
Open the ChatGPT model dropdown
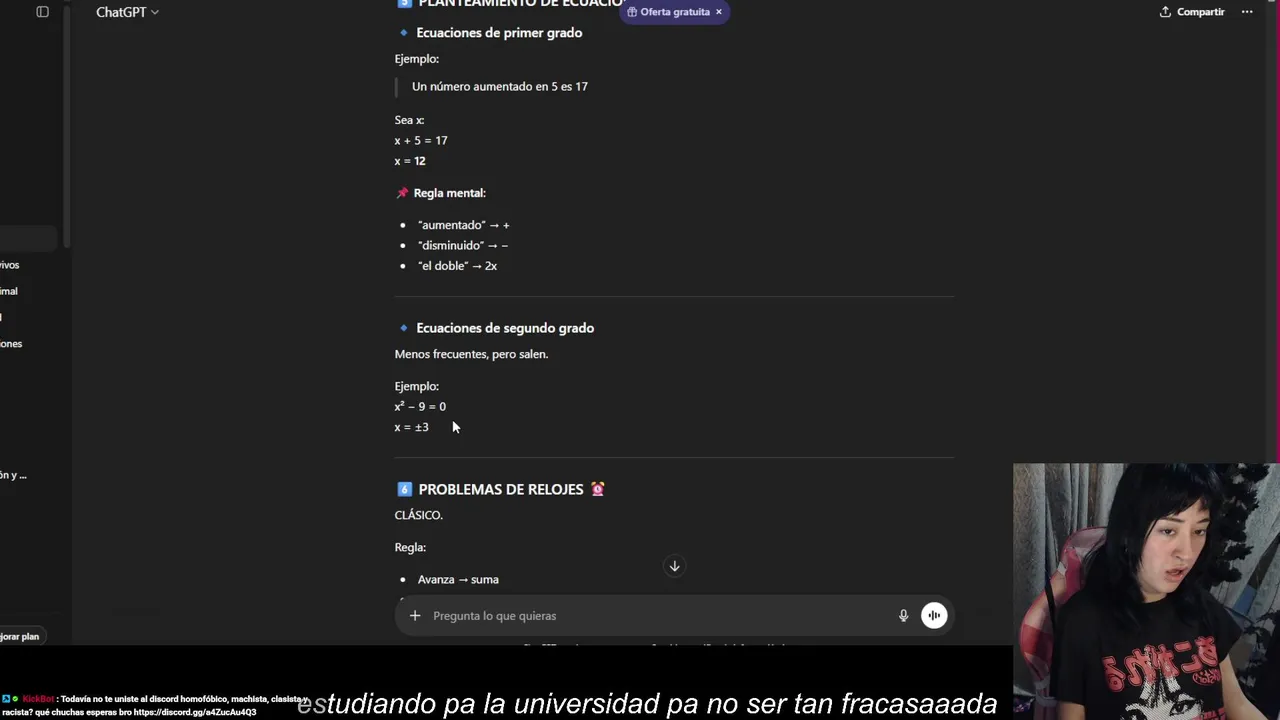127,12
